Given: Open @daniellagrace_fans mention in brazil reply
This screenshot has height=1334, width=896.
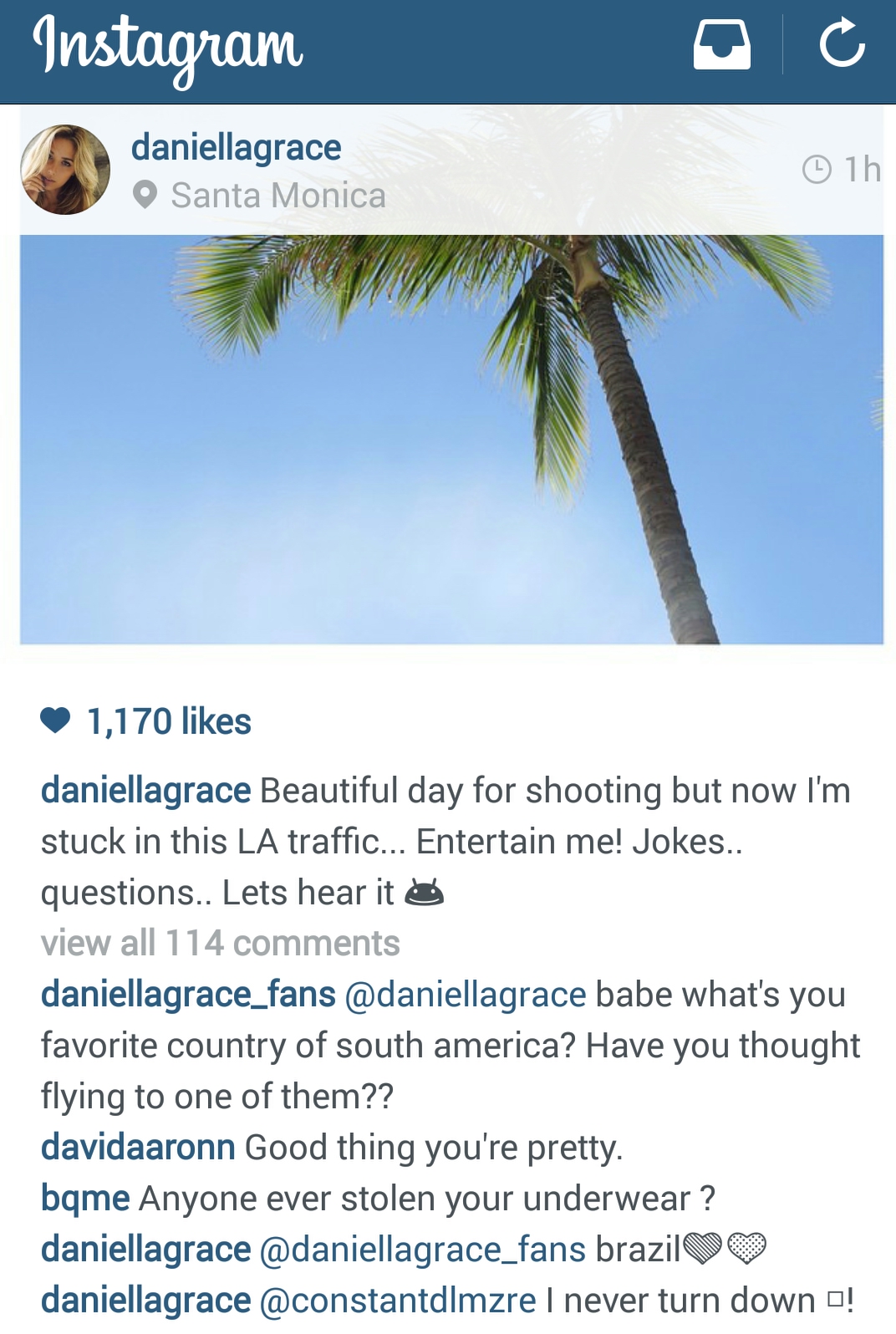Looking at the screenshot, I should coord(423,1250).
